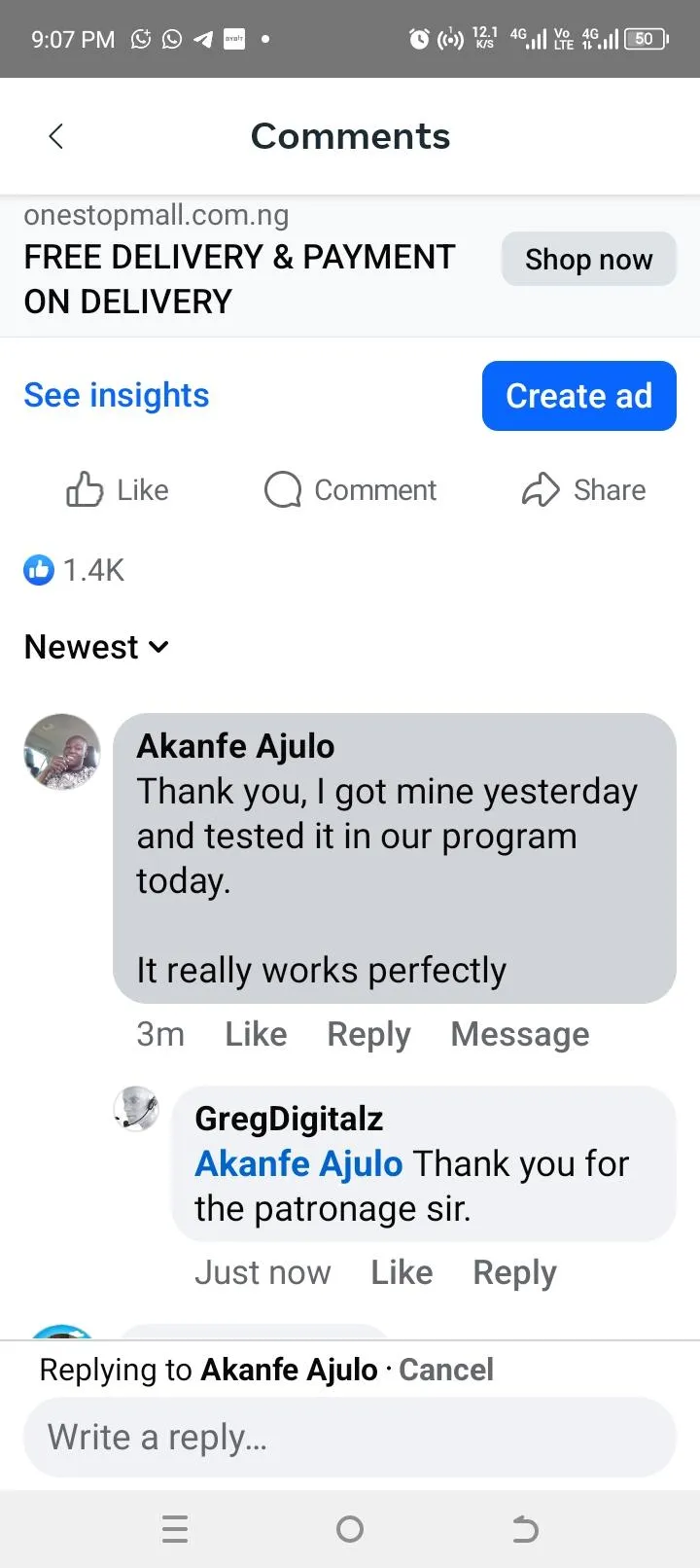Go back from the Comments screen

(x=56, y=136)
